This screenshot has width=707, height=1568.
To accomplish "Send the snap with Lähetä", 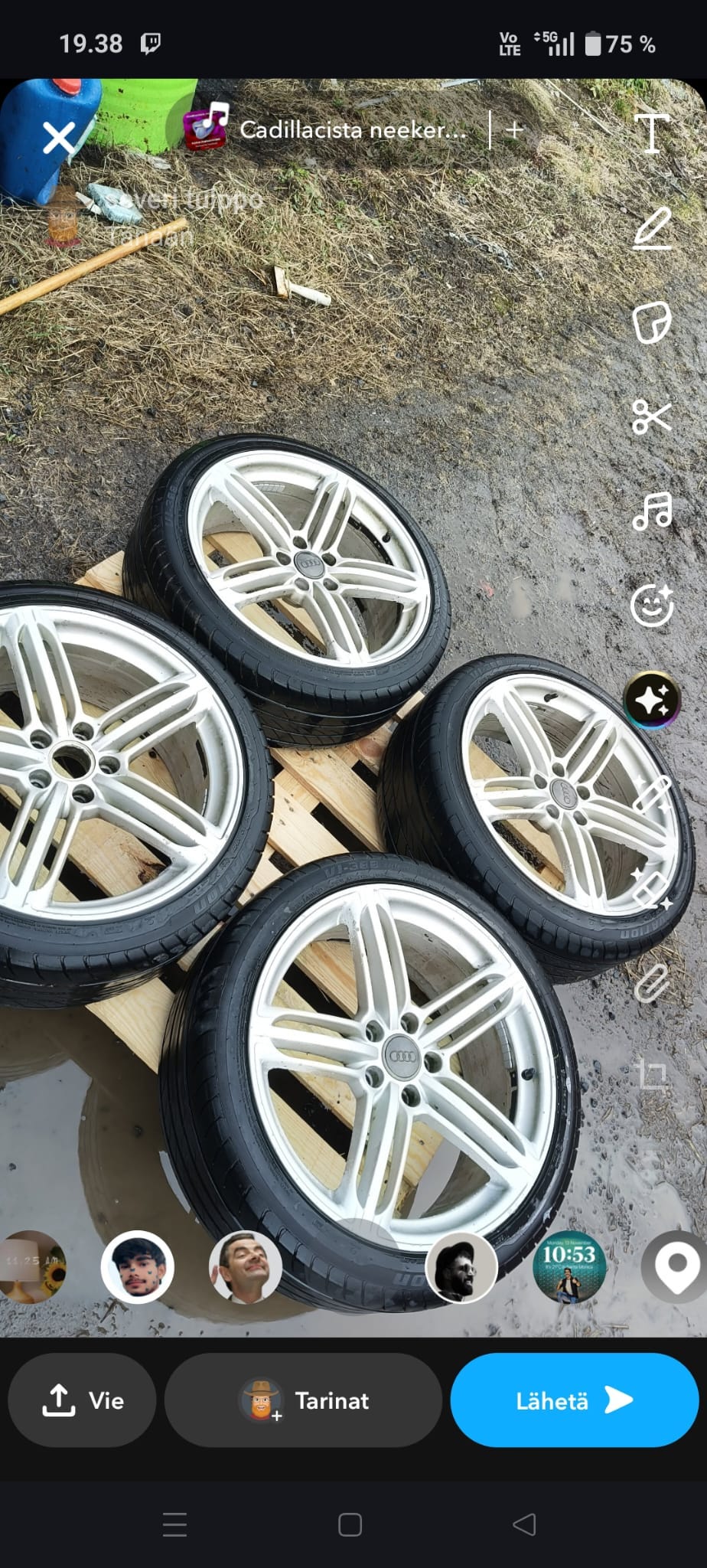I will (575, 1400).
